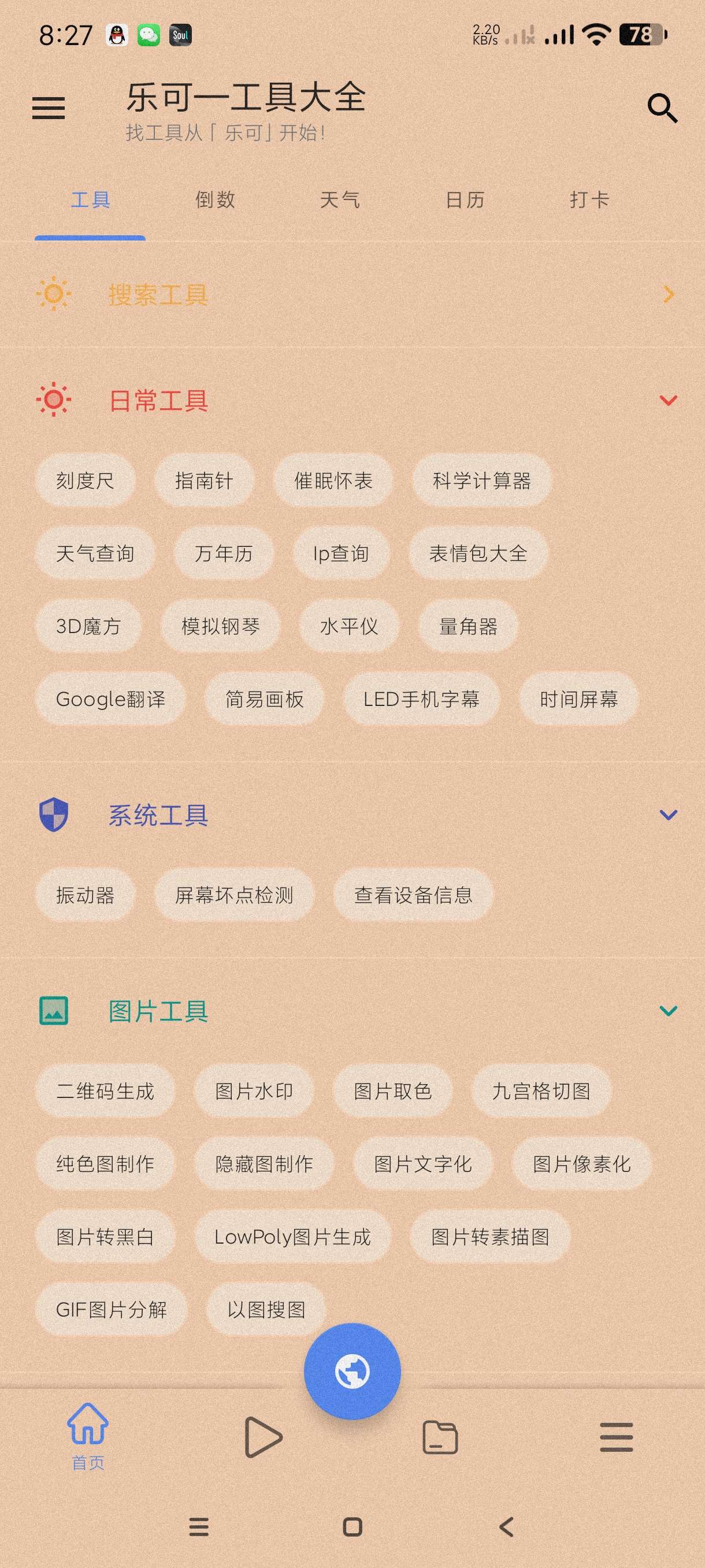The image size is (705, 1568).
Task: Open LED手机字幕 tool
Action: 421,700
